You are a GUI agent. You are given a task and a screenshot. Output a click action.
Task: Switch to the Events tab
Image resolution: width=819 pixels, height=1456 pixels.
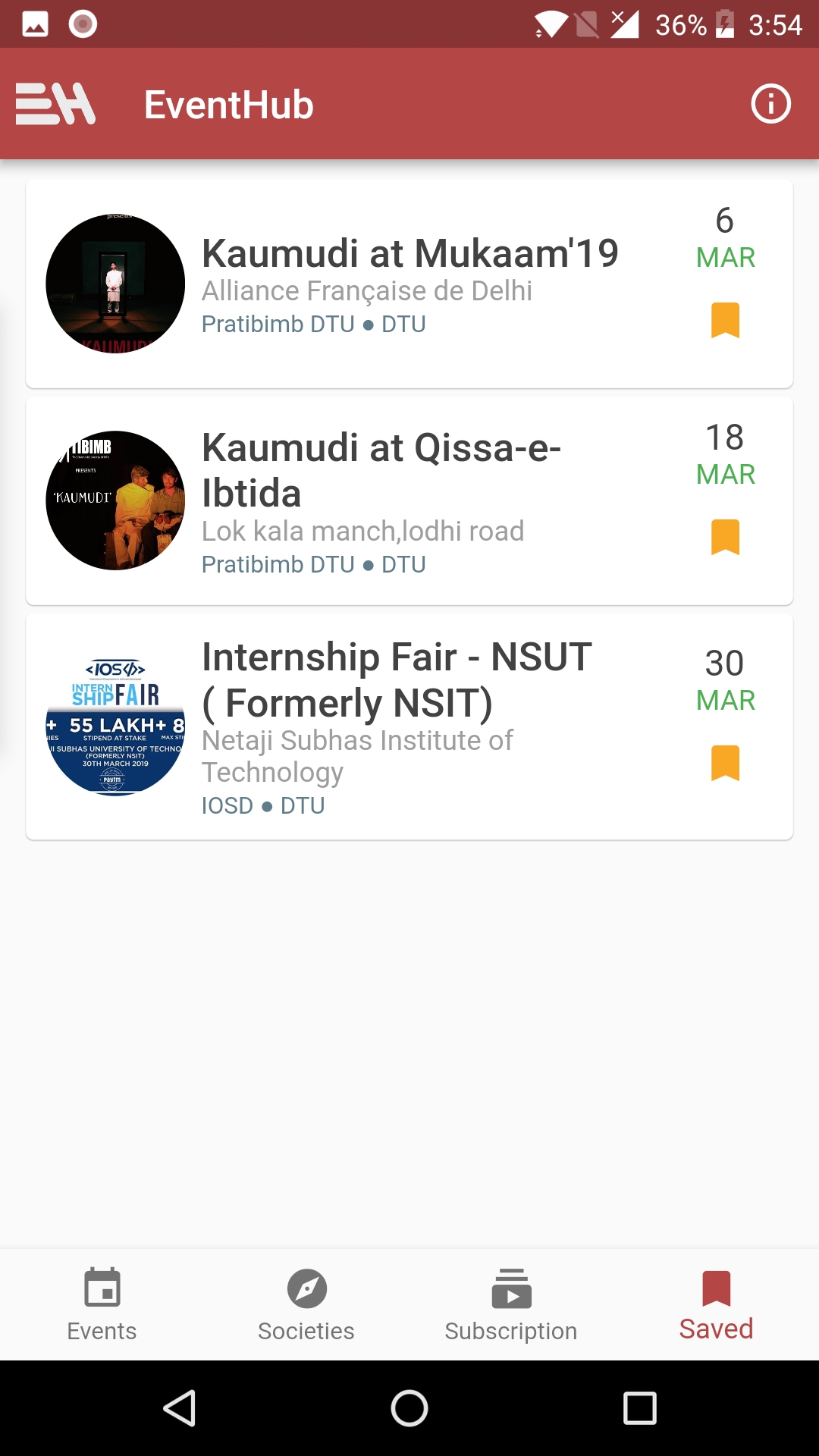click(x=102, y=1304)
